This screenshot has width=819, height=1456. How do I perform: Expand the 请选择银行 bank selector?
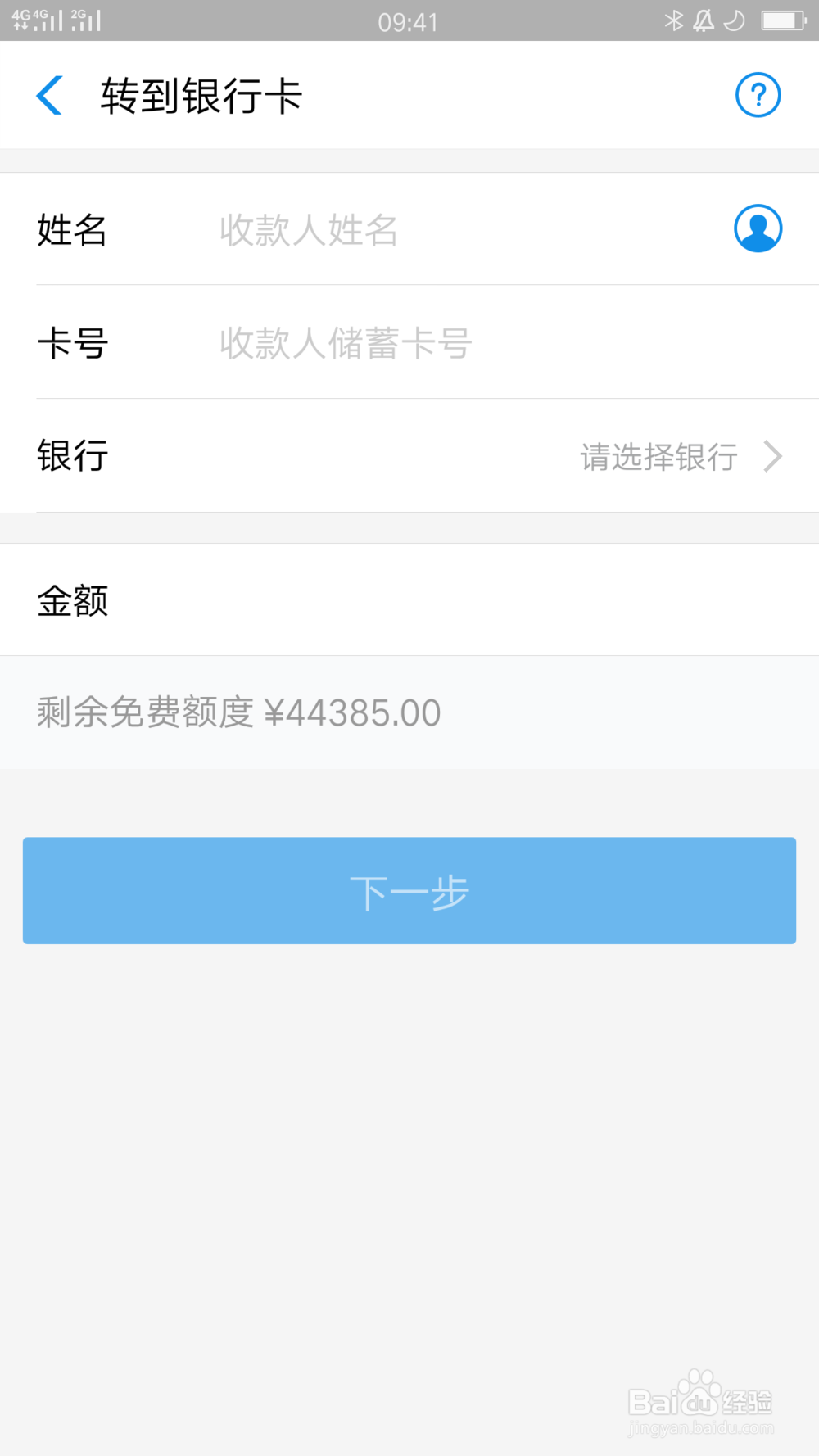pyautogui.click(x=658, y=456)
